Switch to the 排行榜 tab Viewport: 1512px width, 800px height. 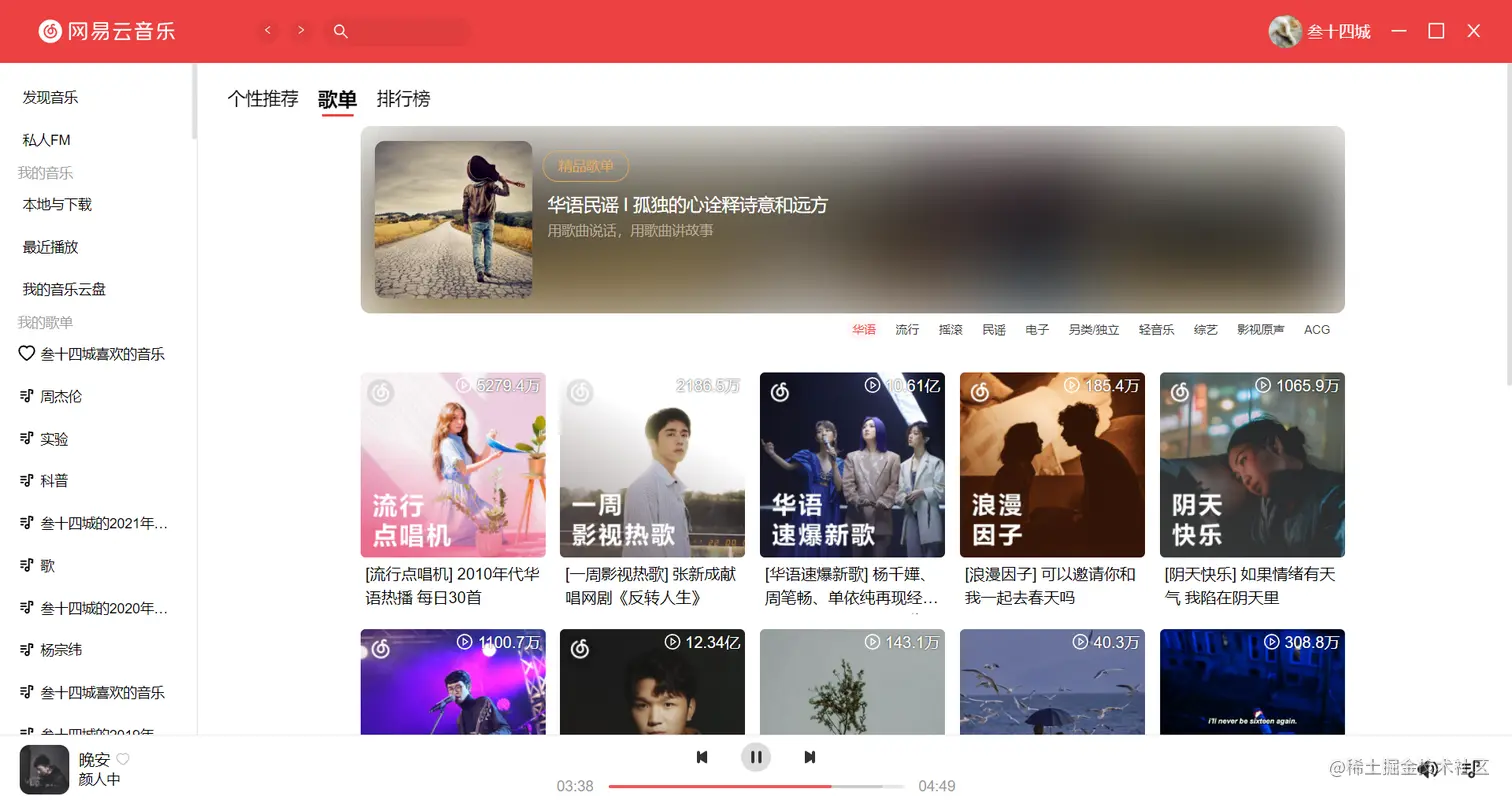point(403,99)
